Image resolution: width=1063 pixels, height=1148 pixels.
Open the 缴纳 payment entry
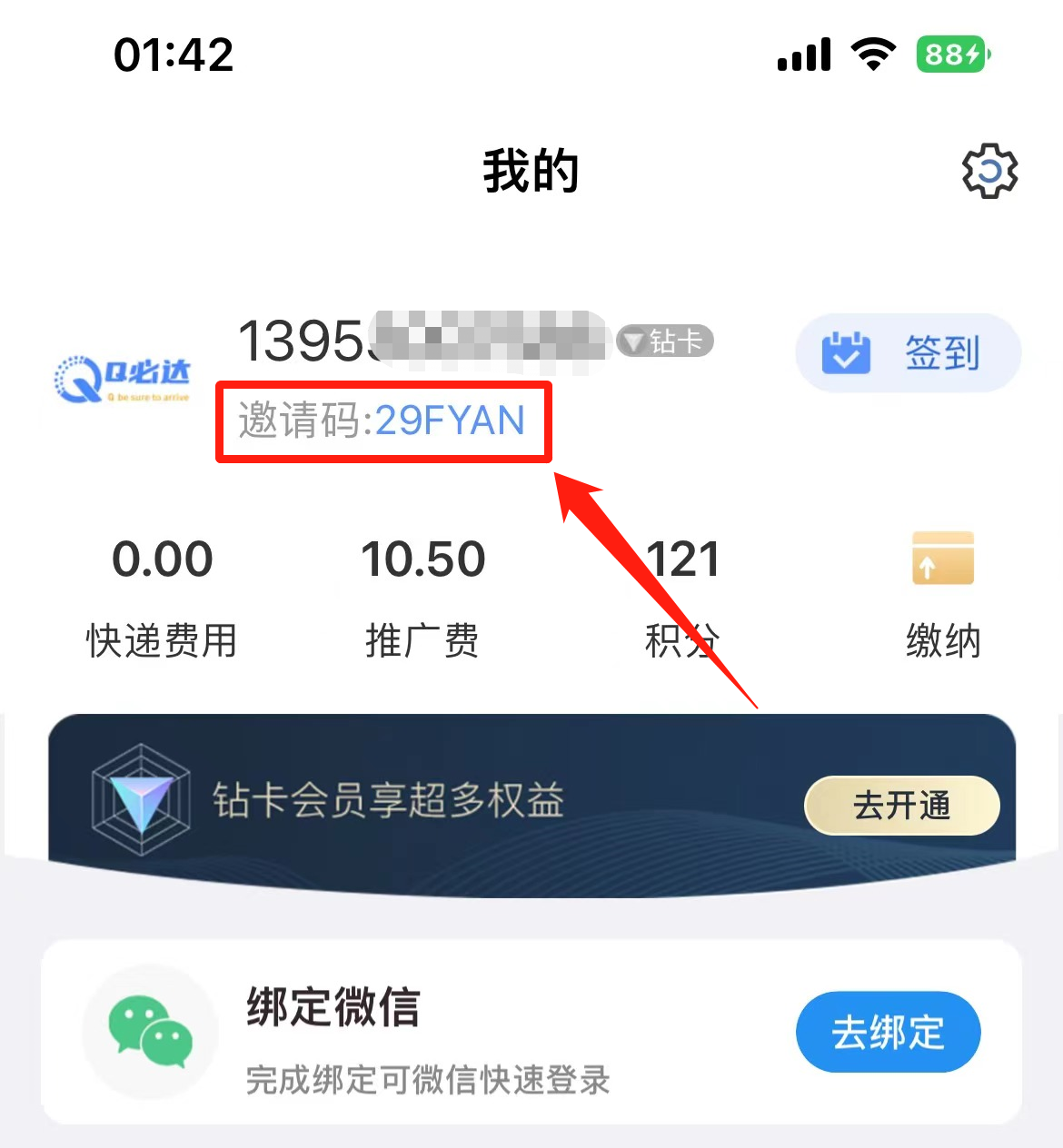coord(943,597)
